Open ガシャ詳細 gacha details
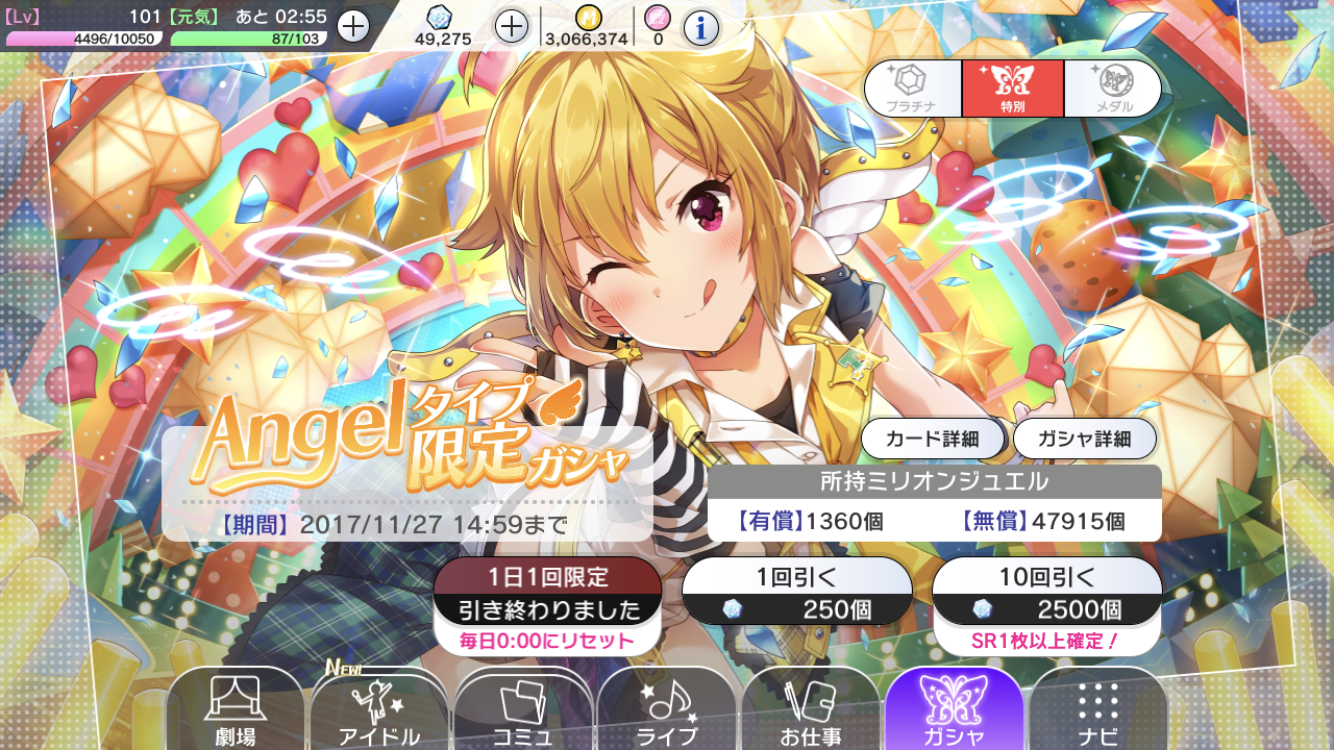 pyautogui.click(x=1084, y=438)
